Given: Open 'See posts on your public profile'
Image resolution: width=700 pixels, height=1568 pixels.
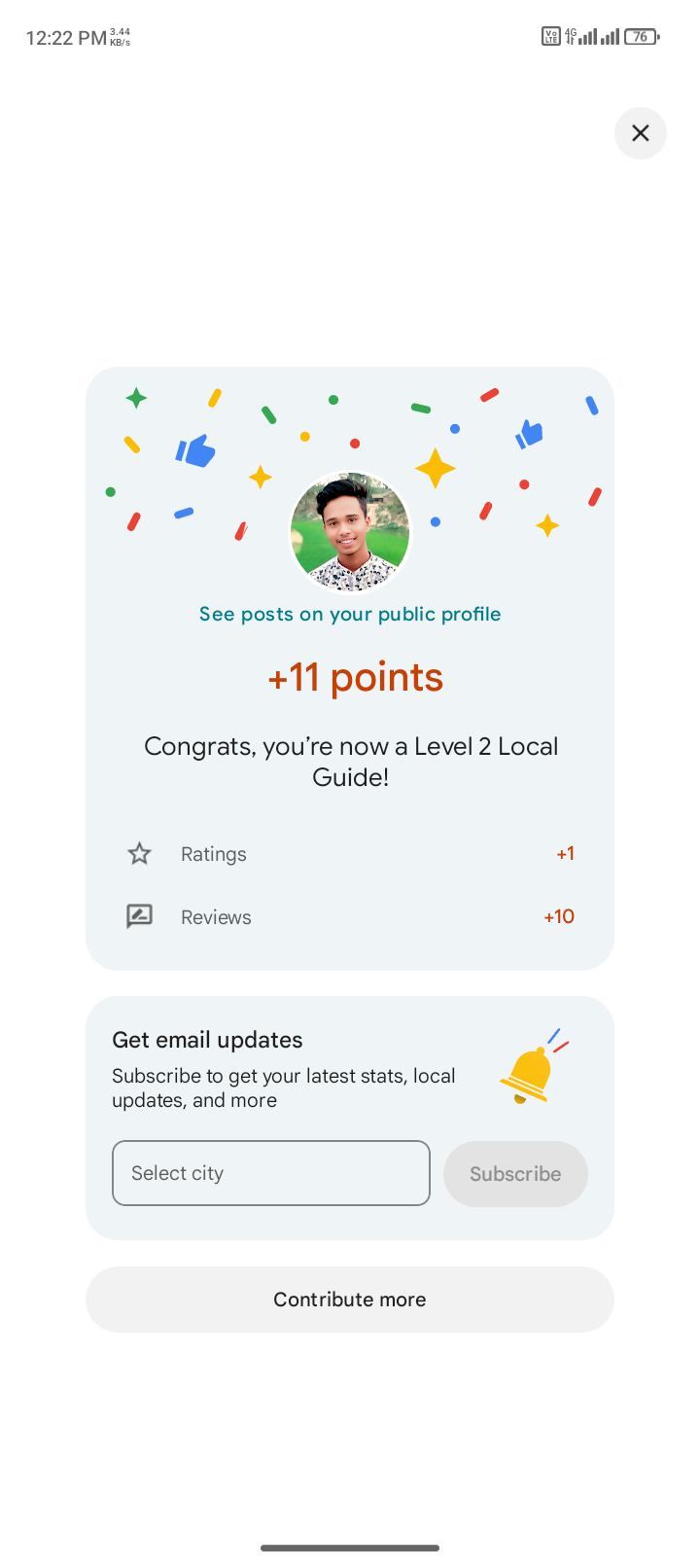Looking at the screenshot, I should point(350,614).
